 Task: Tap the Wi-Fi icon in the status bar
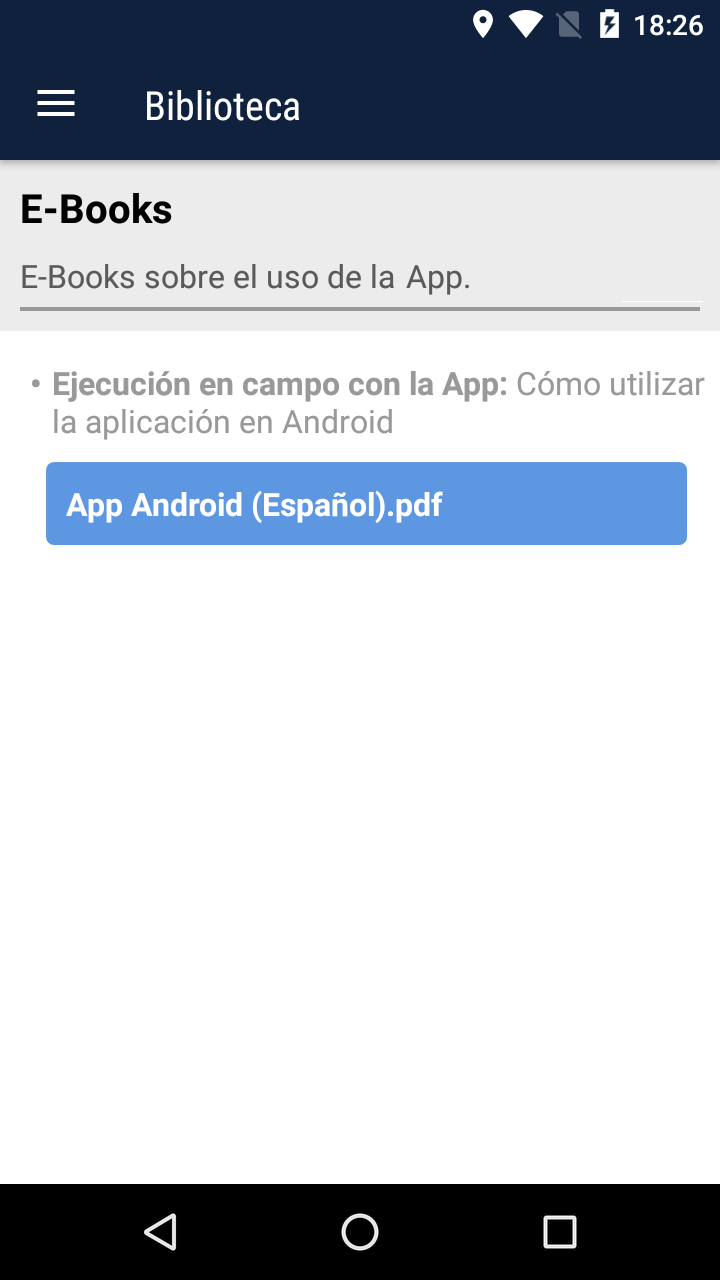point(527,24)
